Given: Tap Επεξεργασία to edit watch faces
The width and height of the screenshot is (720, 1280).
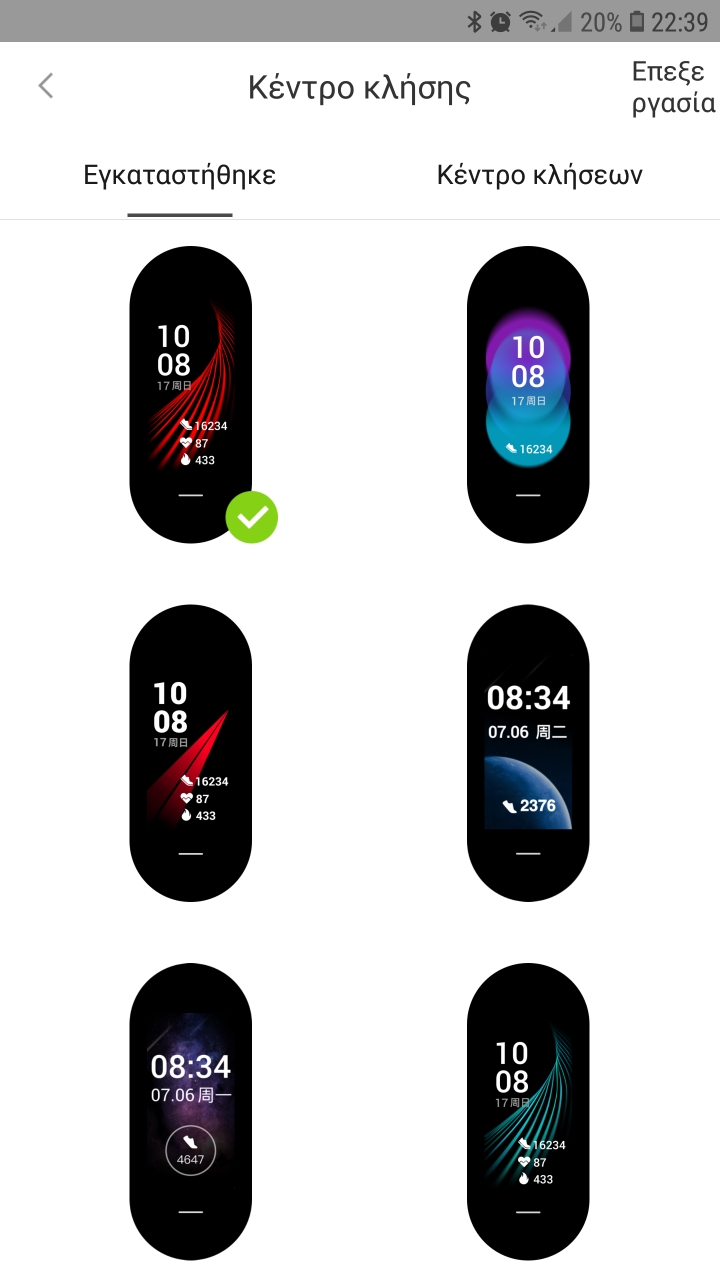Looking at the screenshot, I should (673, 88).
